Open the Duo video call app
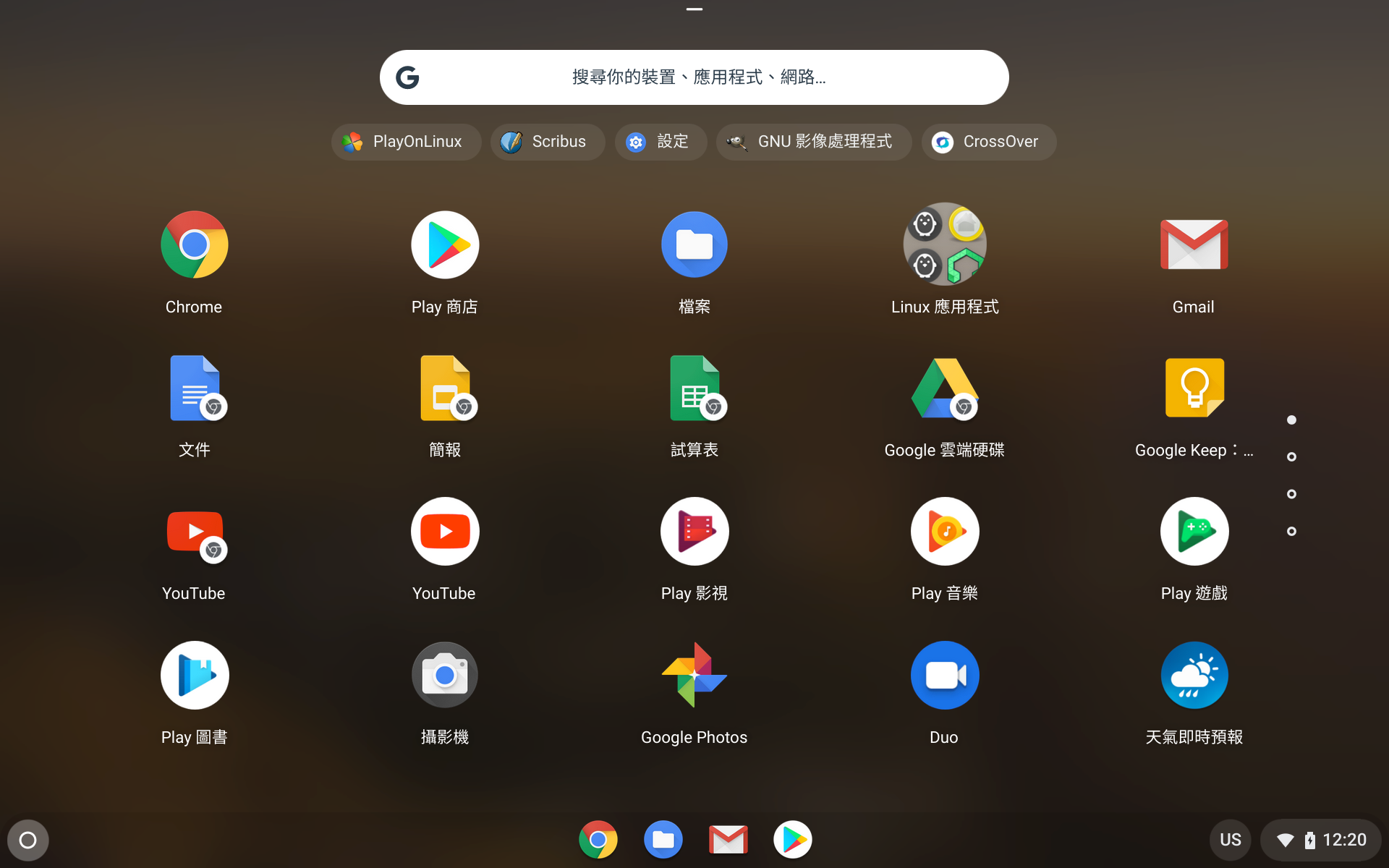1389x868 pixels. point(944,676)
